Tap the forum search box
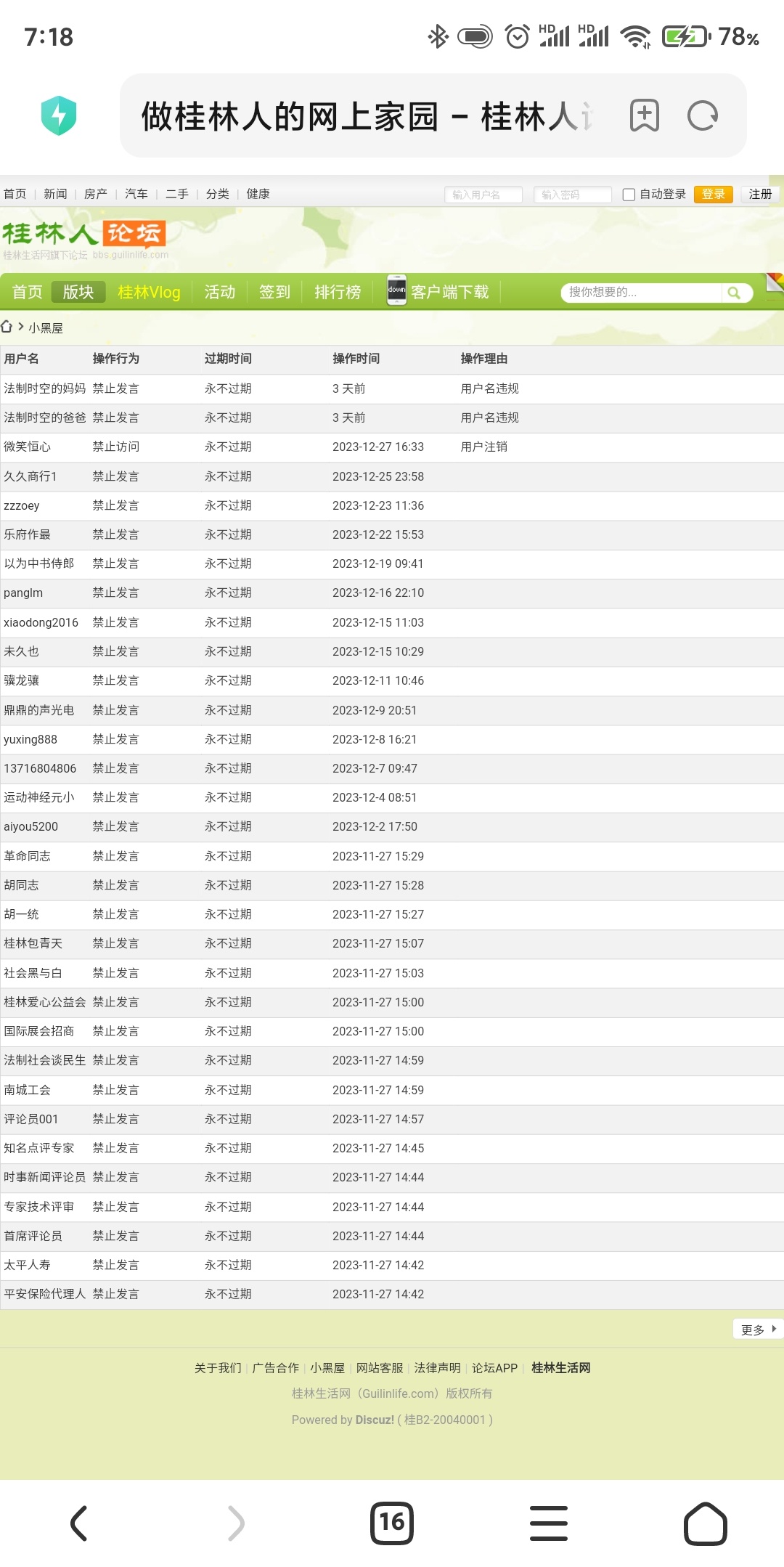Viewport: 784px width, 1567px height. pos(642,292)
